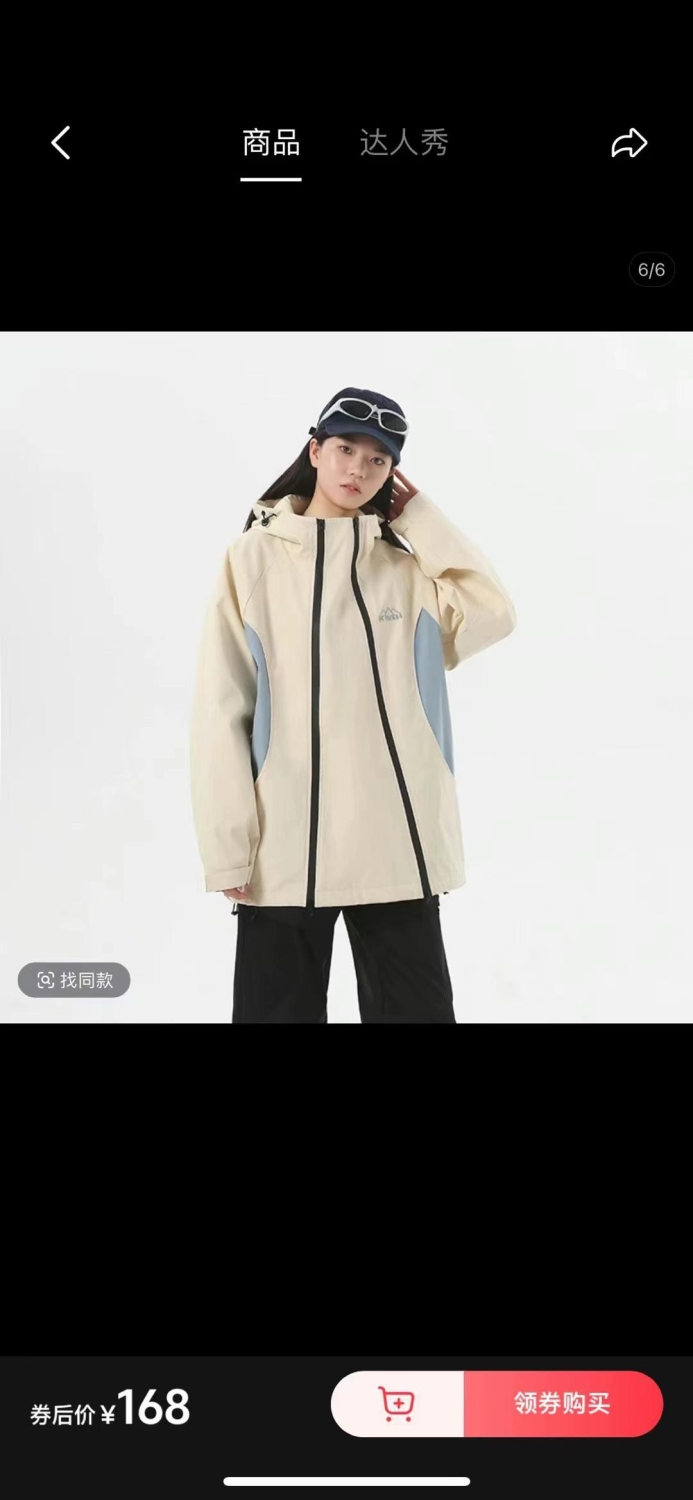
Task: Add the jacket to the shopping cart
Action: pos(397,1404)
